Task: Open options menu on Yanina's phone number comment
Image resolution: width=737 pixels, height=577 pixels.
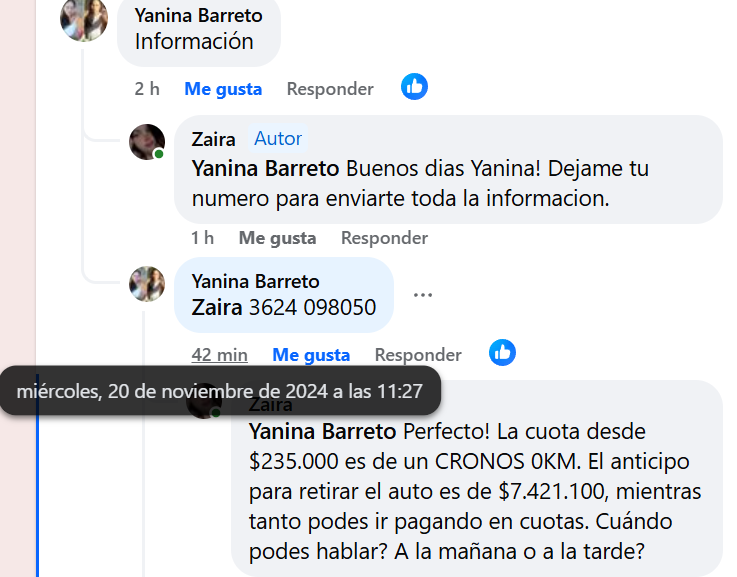Action: [x=423, y=295]
